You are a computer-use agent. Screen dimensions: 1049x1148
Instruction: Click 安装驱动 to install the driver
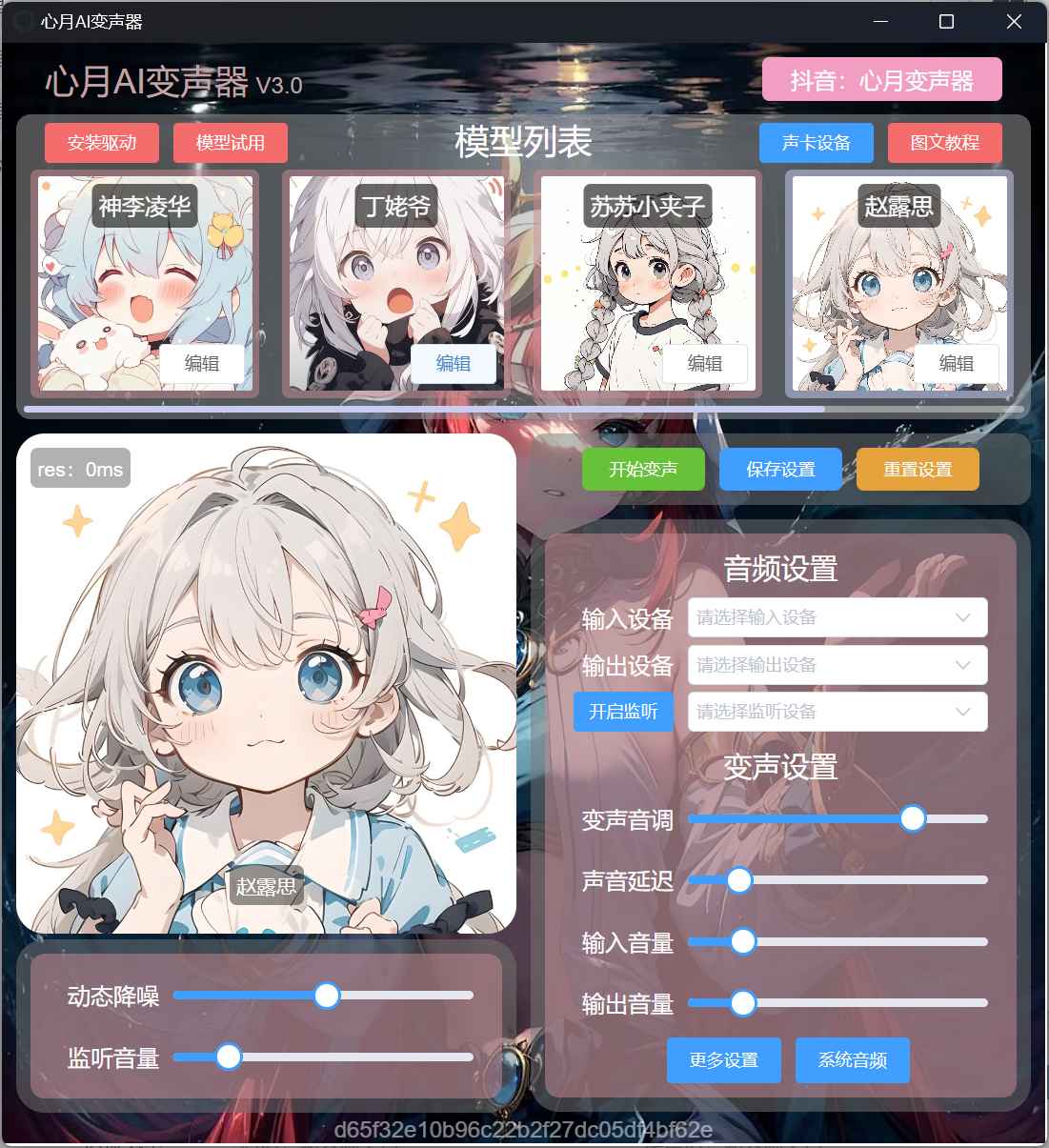[x=101, y=143]
